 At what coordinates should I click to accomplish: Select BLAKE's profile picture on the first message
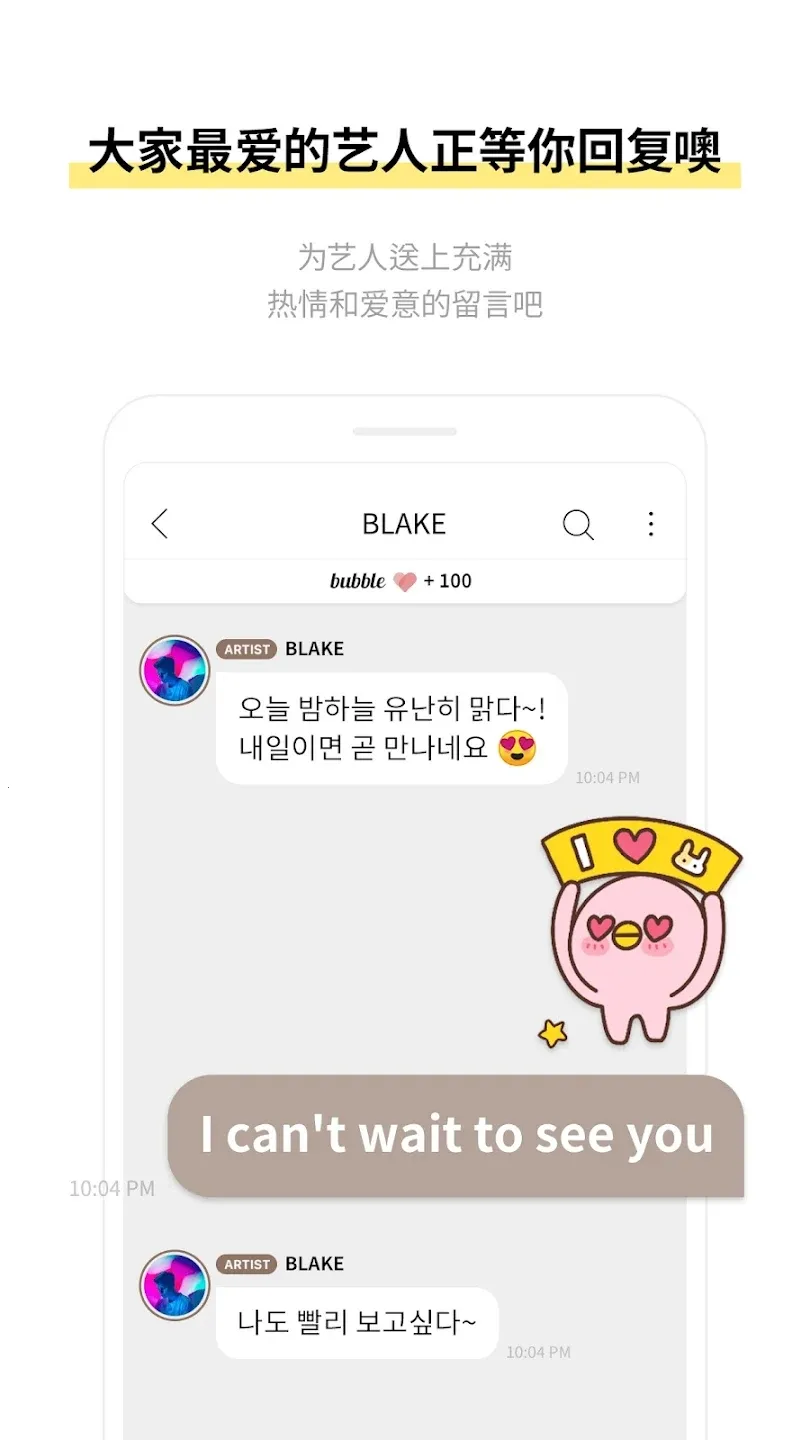click(x=174, y=670)
